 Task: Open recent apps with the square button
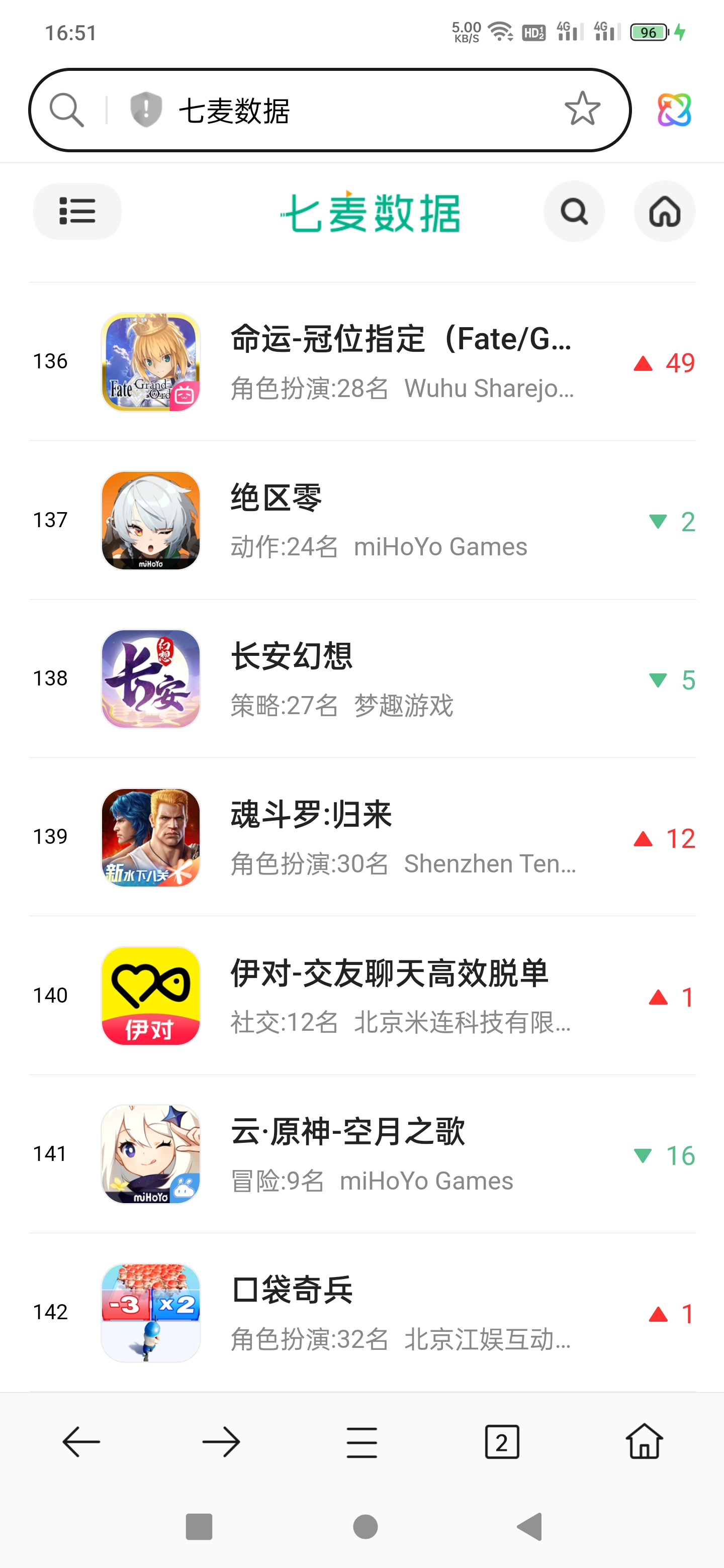[199, 1527]
